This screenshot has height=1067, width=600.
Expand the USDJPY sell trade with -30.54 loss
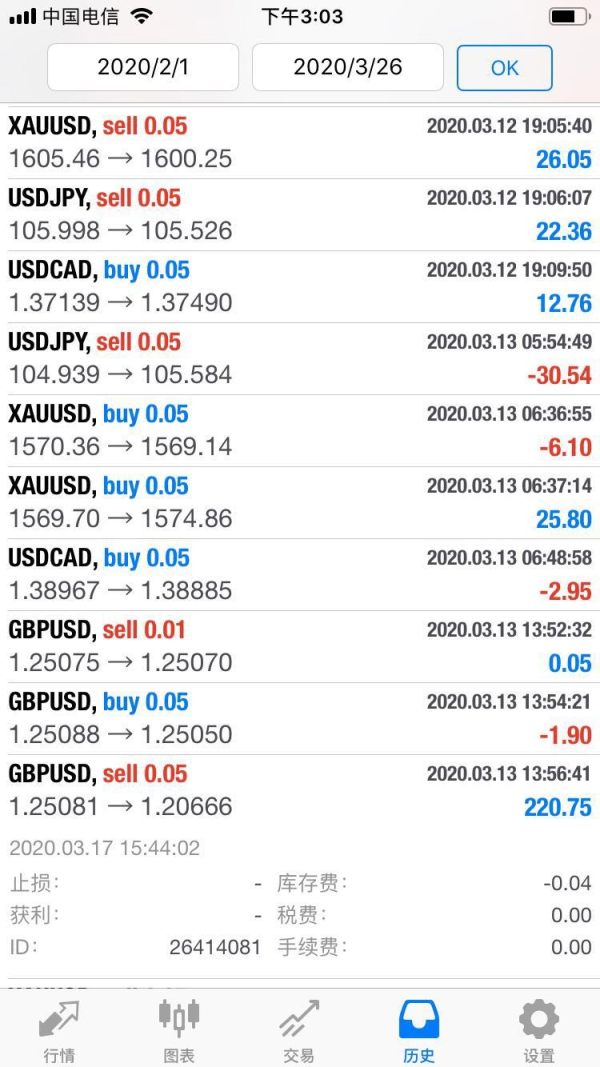coord(300,359)
